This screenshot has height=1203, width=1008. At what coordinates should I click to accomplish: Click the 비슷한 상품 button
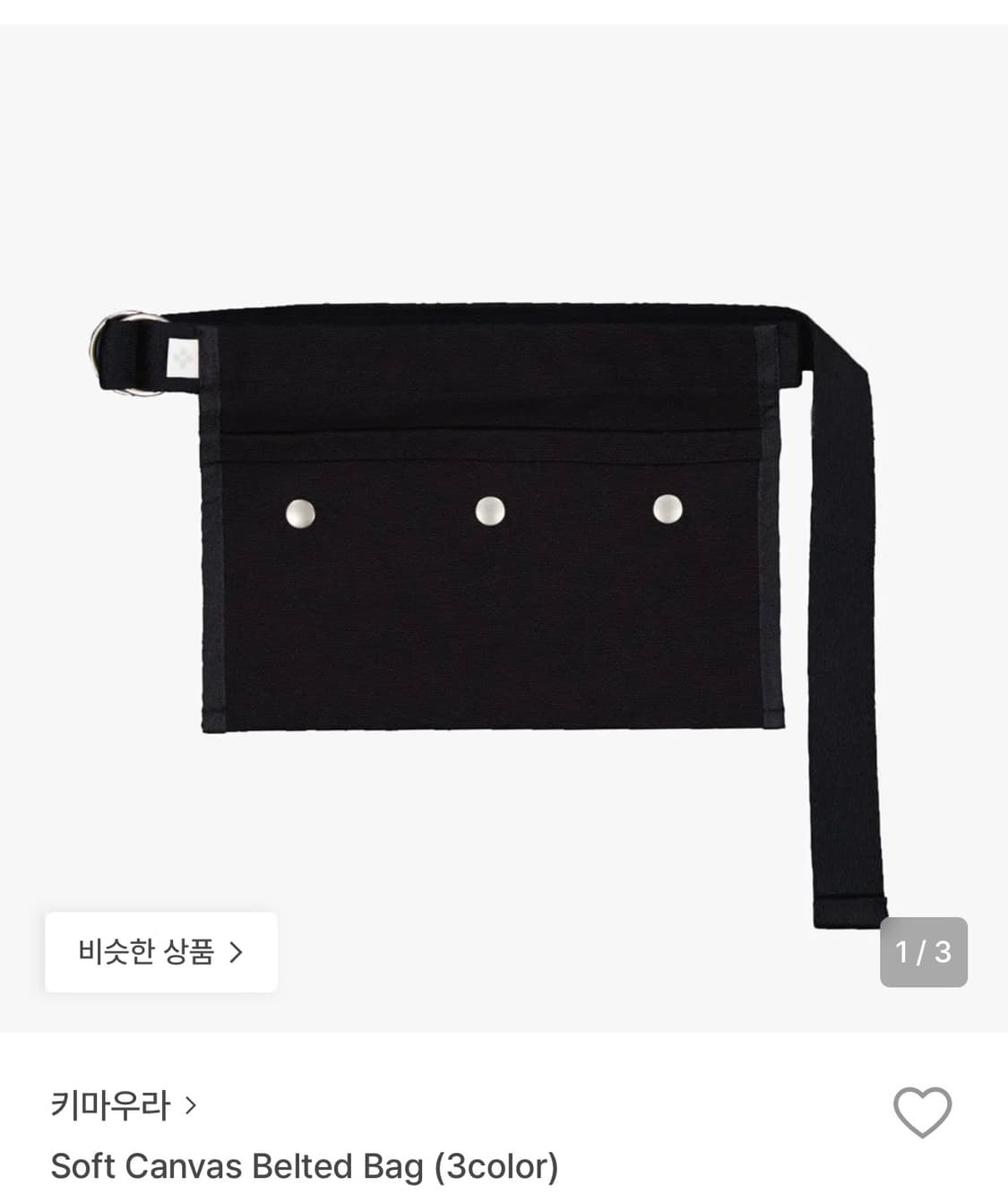pos(162,953)
